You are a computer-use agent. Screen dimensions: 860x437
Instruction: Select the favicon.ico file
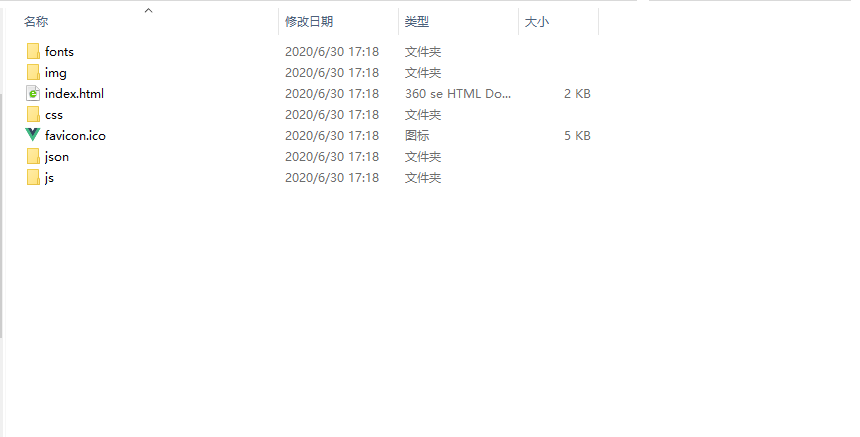pyautogui.click(x=74, y=135)
